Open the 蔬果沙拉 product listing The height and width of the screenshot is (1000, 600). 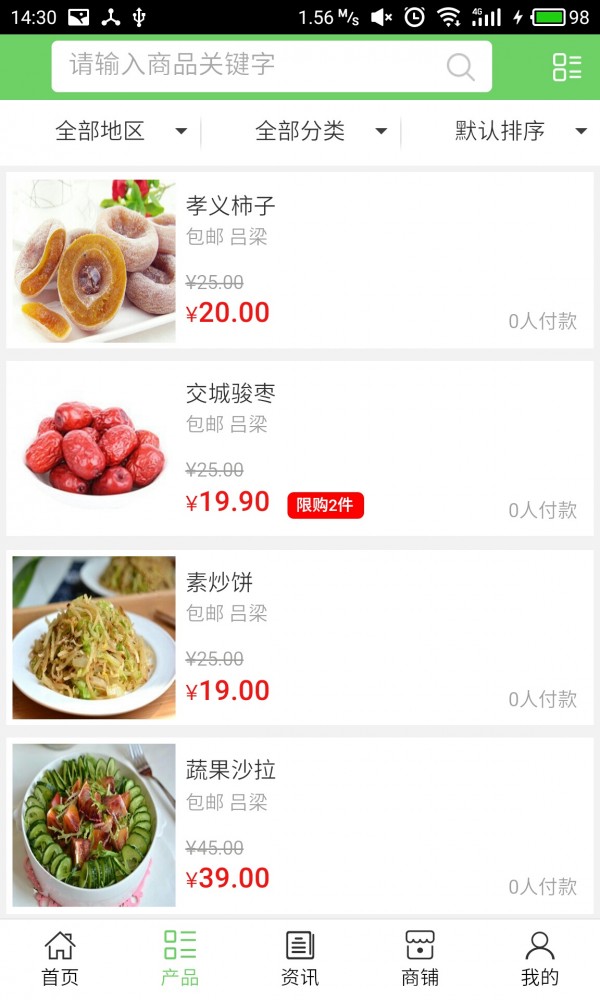(300, 825)
